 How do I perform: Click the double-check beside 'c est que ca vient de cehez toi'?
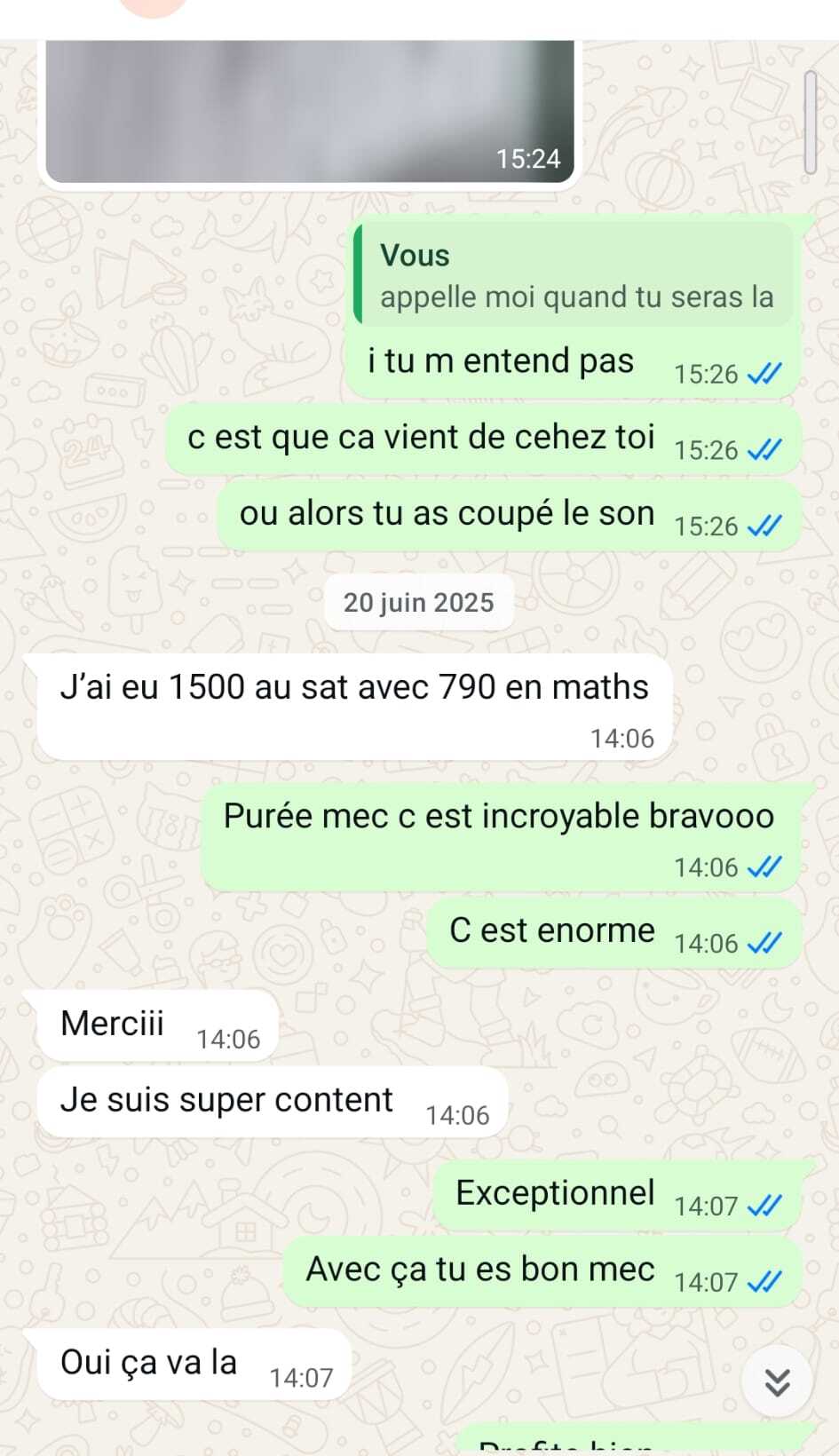coord(765,449)
